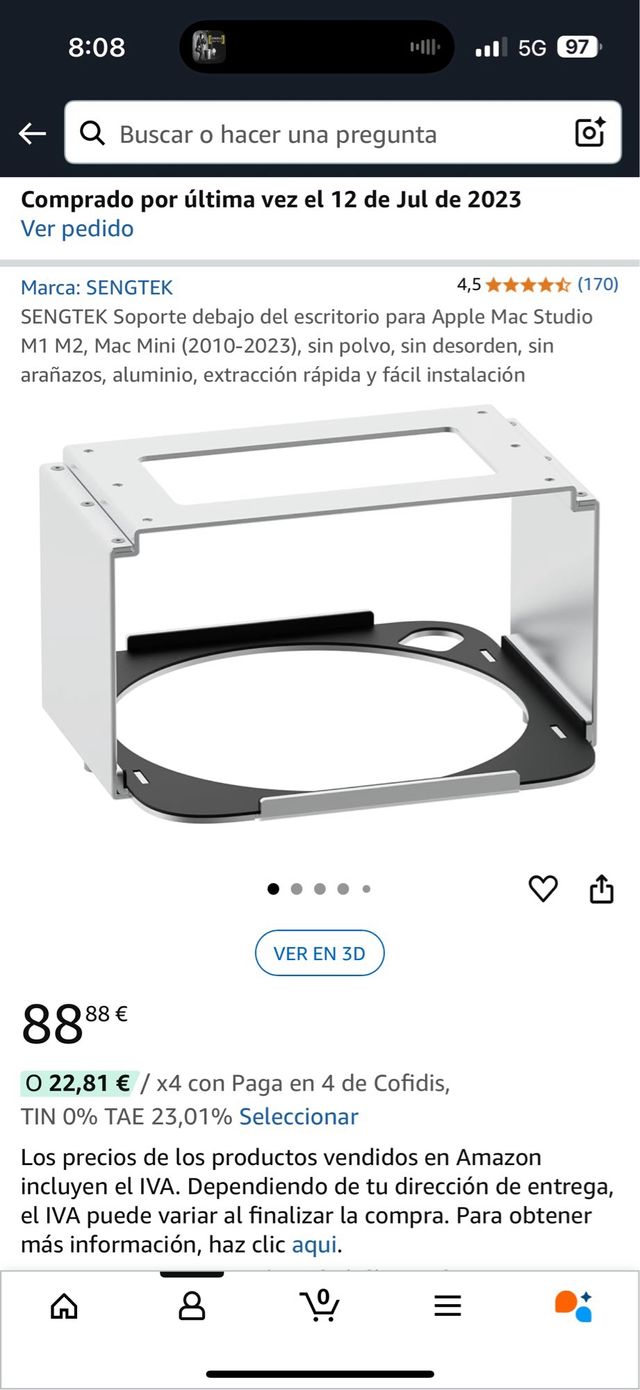Viewport: 640px width, 1390px height.
Task: Go to the Home tab
Action: click(x=64, y=1306)
